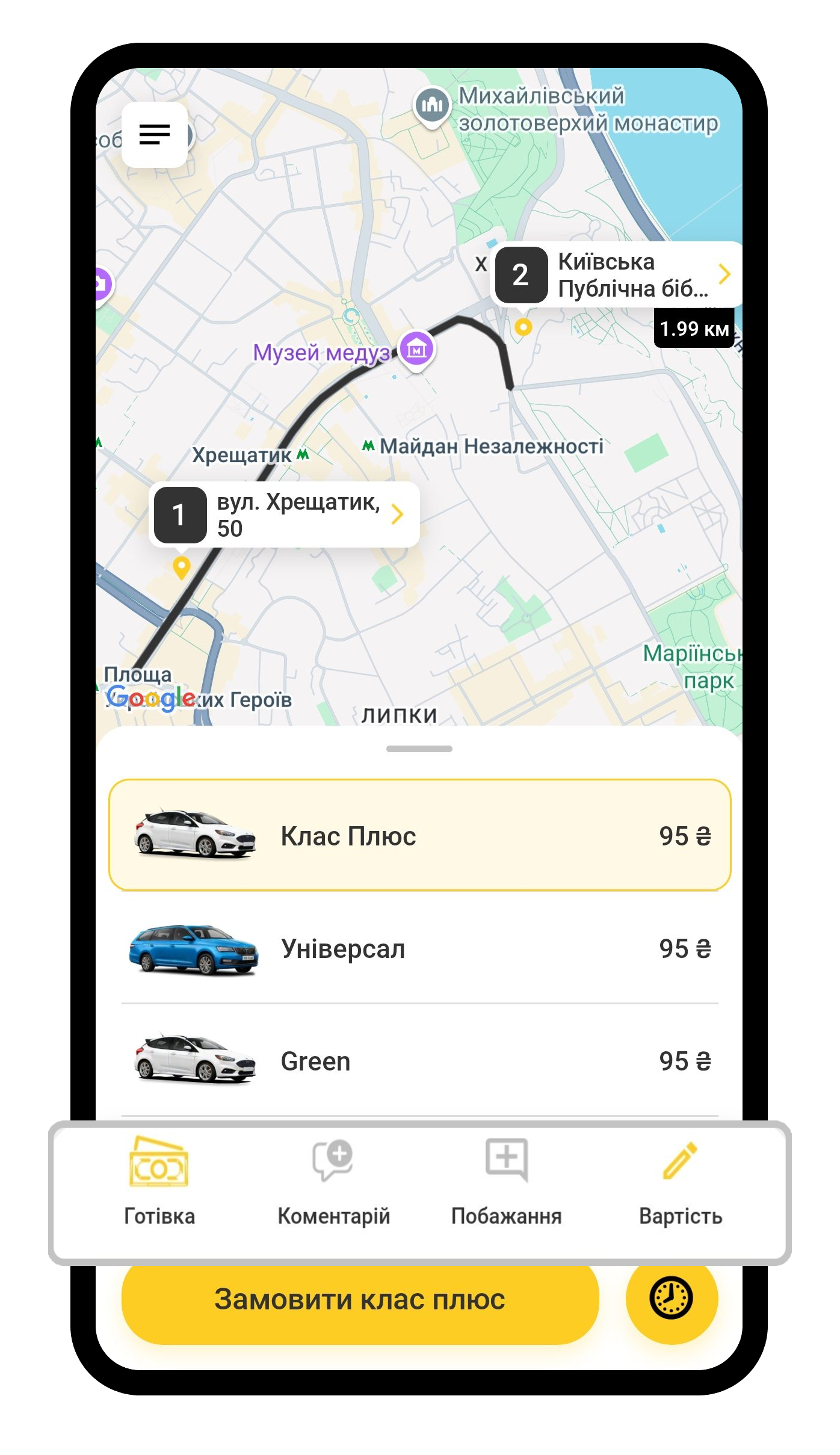The width and height of the screenshot is (840, 1455).
Task: Select the Клас Плюс car class
Action: point(419,835)
